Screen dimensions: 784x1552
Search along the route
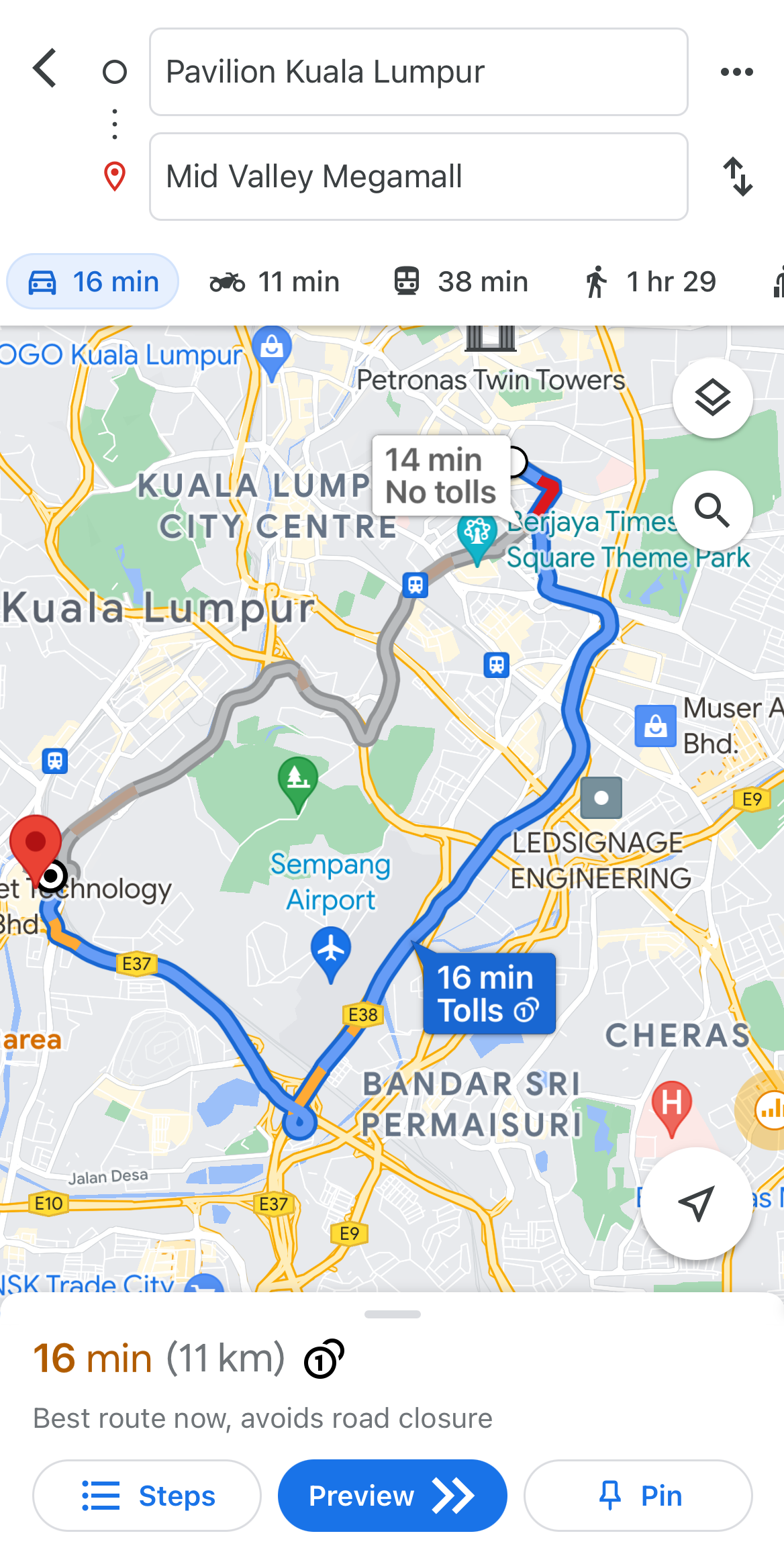click(x=712, y=510)
